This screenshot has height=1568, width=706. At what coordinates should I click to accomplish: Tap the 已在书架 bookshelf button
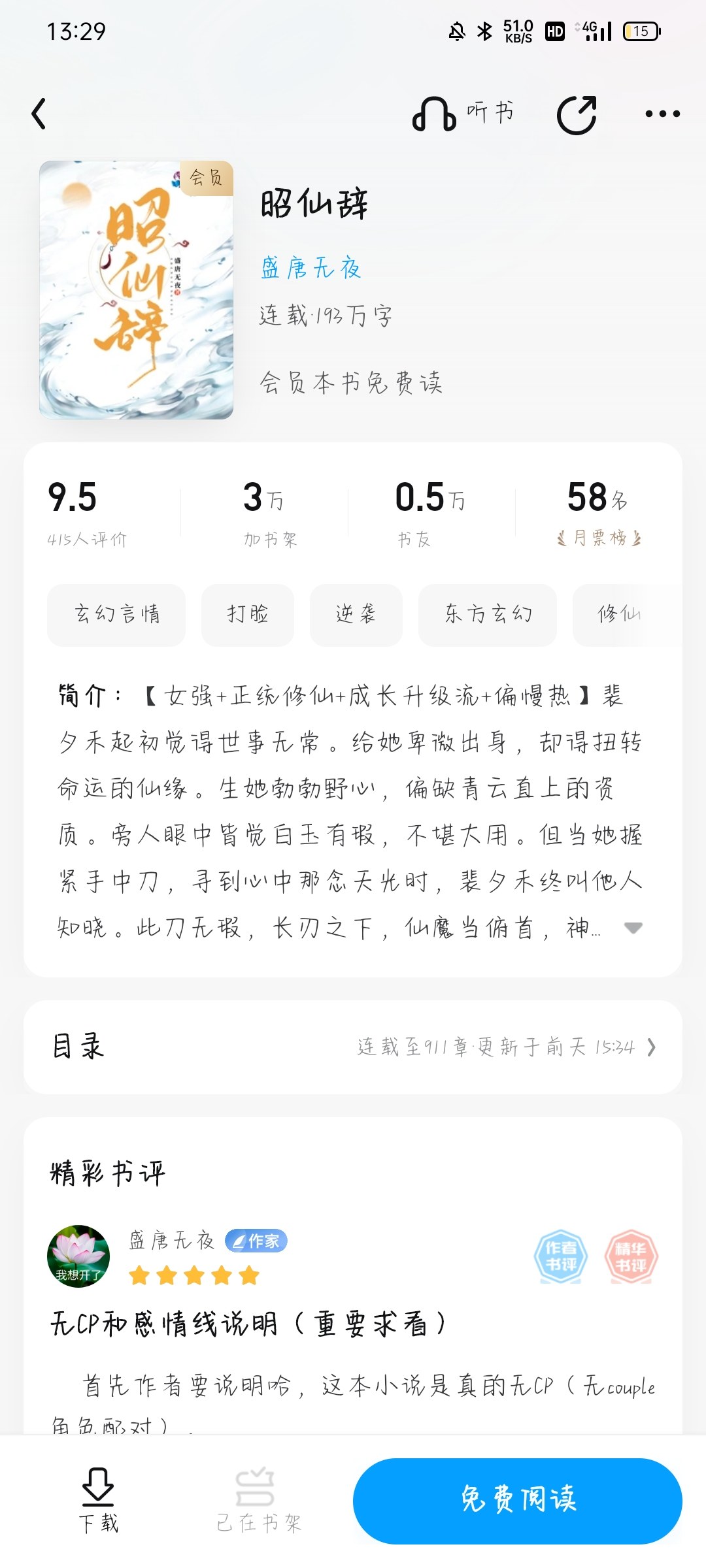258,1501
